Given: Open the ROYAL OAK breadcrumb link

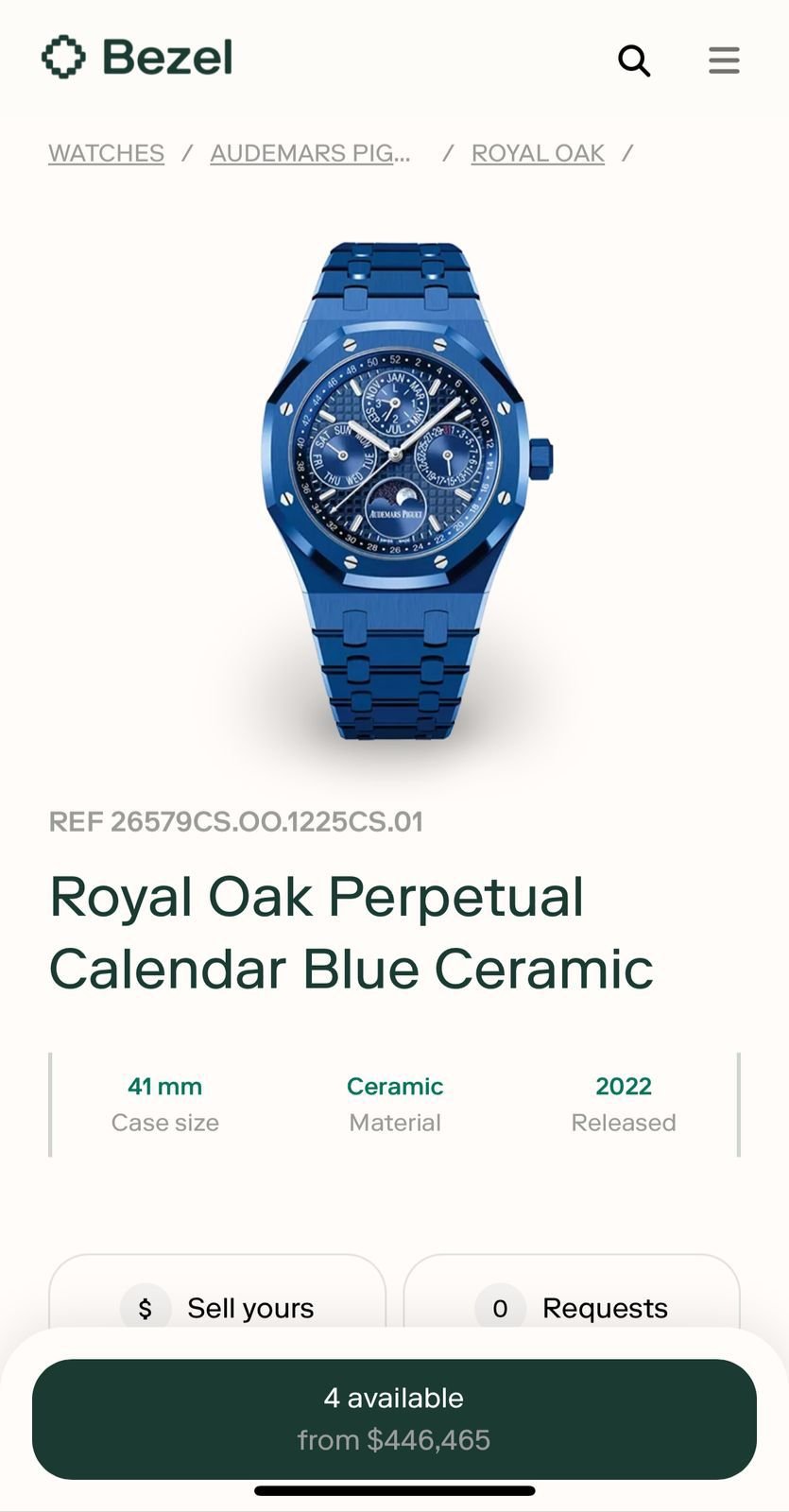Looking at the screenshot, I should click(x=538, y=153).
